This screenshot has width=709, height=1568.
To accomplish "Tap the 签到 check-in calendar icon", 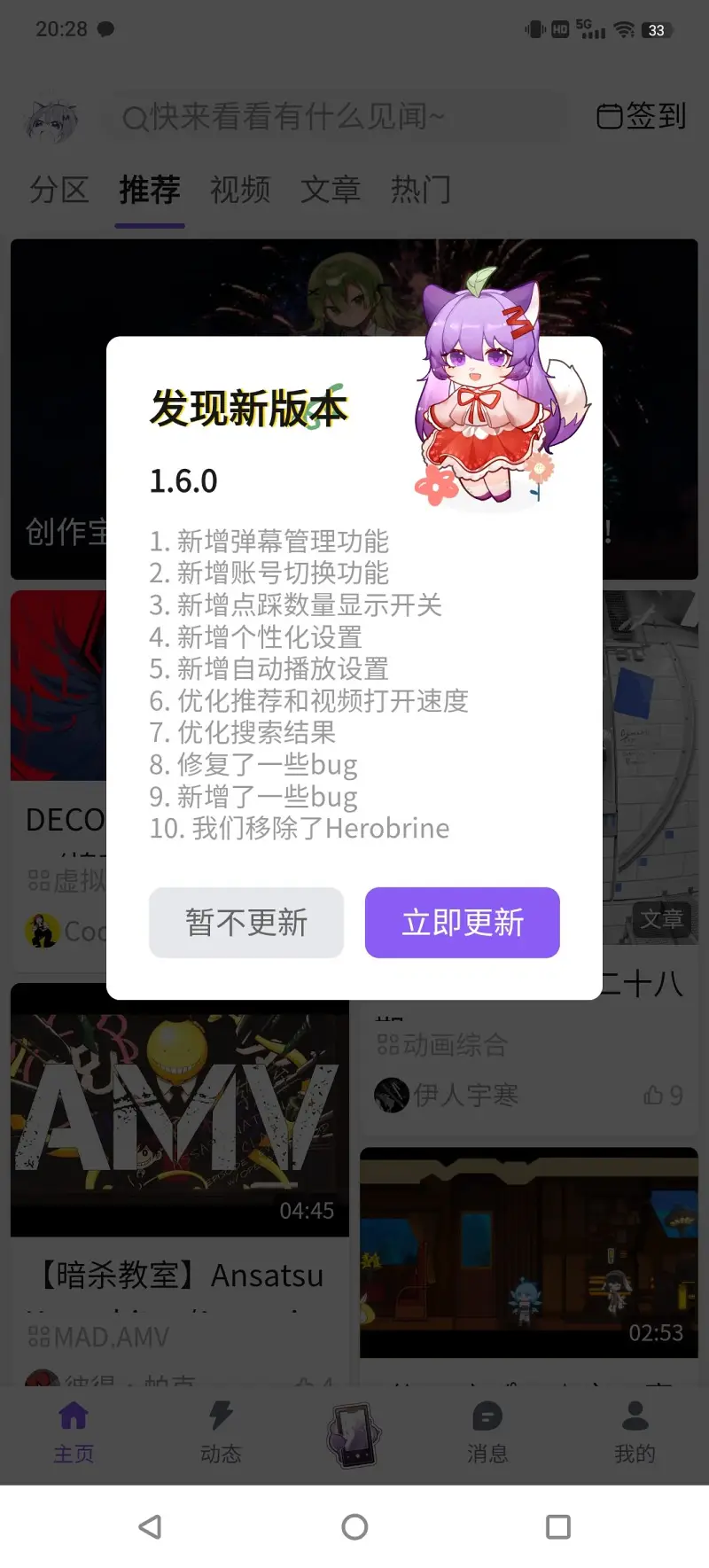I will pos(608,116).
